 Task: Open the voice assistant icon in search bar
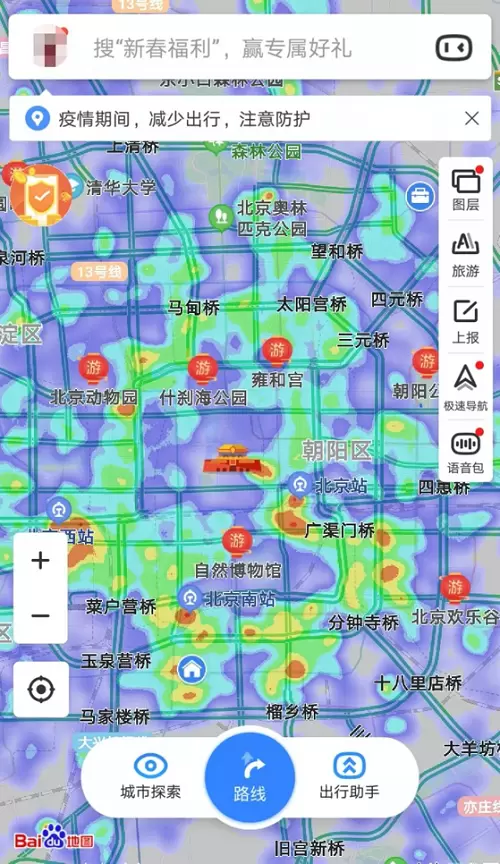tap(454, 48)
